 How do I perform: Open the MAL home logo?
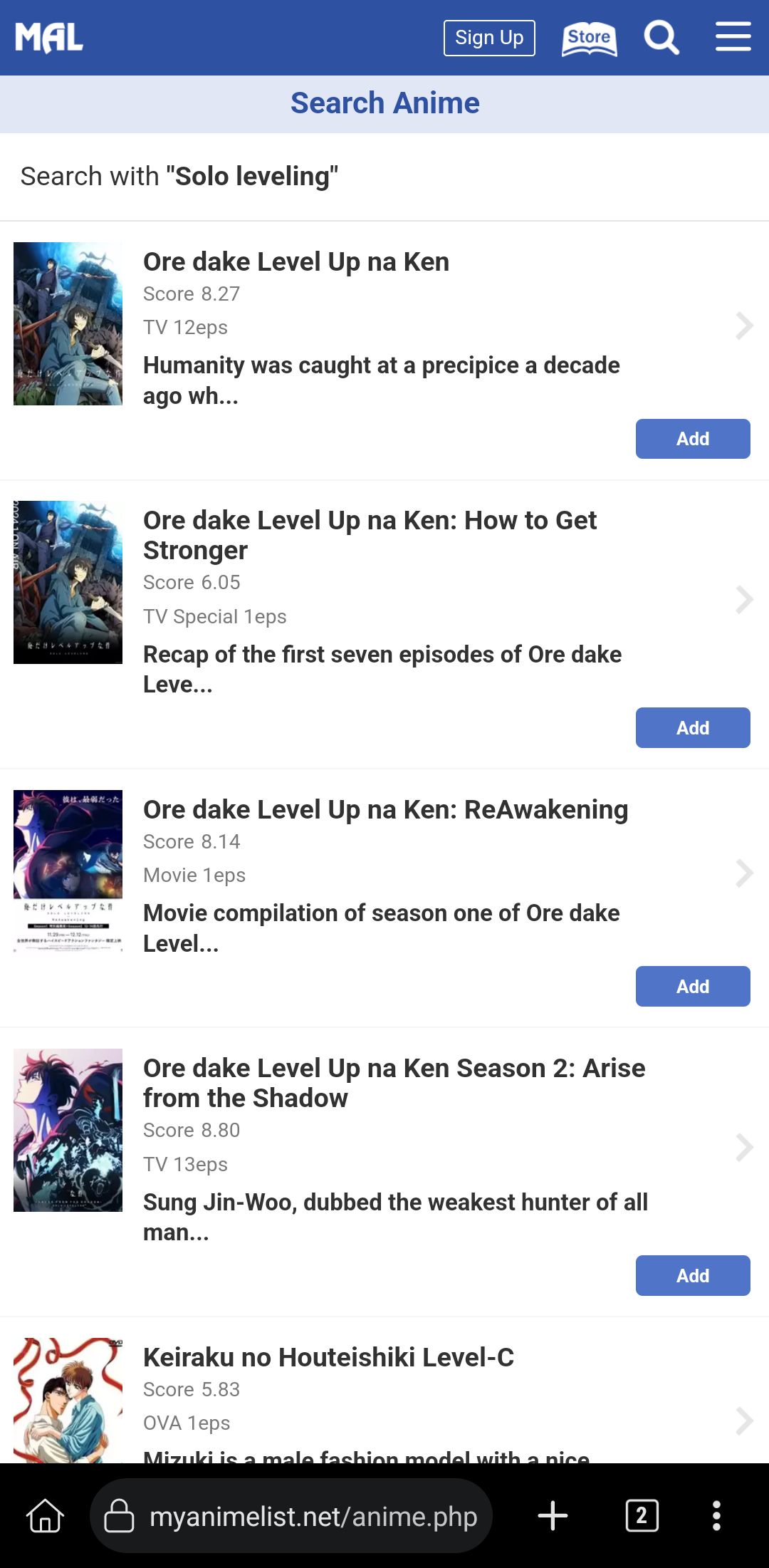tap(49, 38)
